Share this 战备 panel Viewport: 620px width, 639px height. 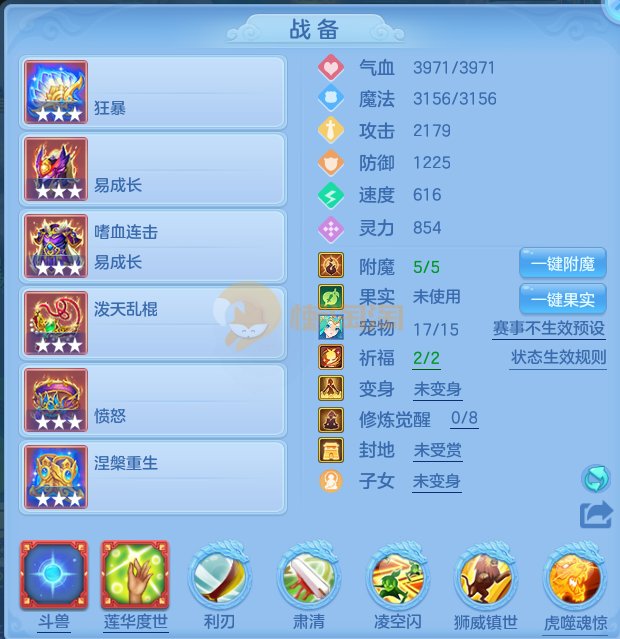[595, 515]
